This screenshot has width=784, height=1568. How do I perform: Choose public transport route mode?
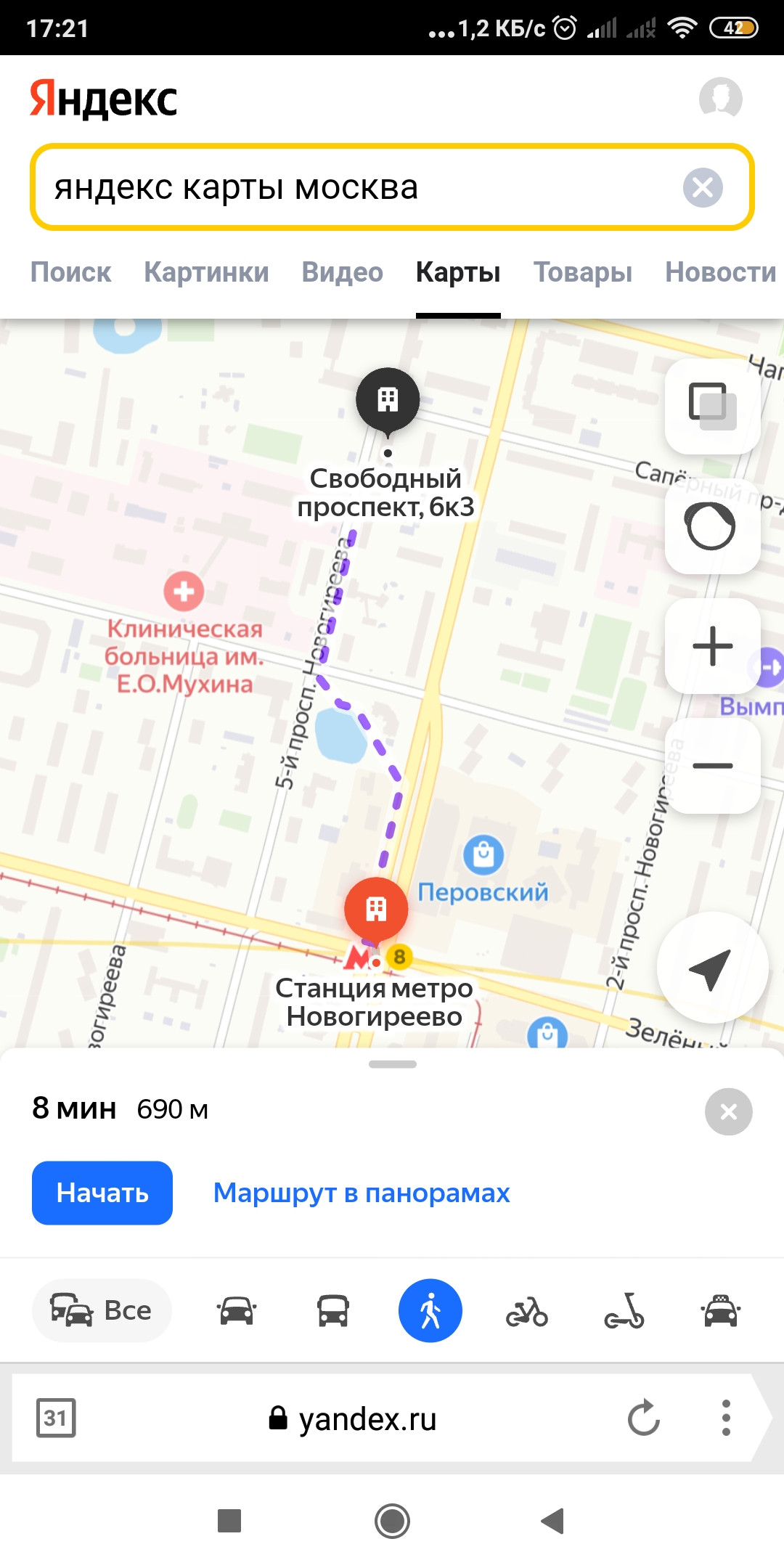coord(333,1310)
